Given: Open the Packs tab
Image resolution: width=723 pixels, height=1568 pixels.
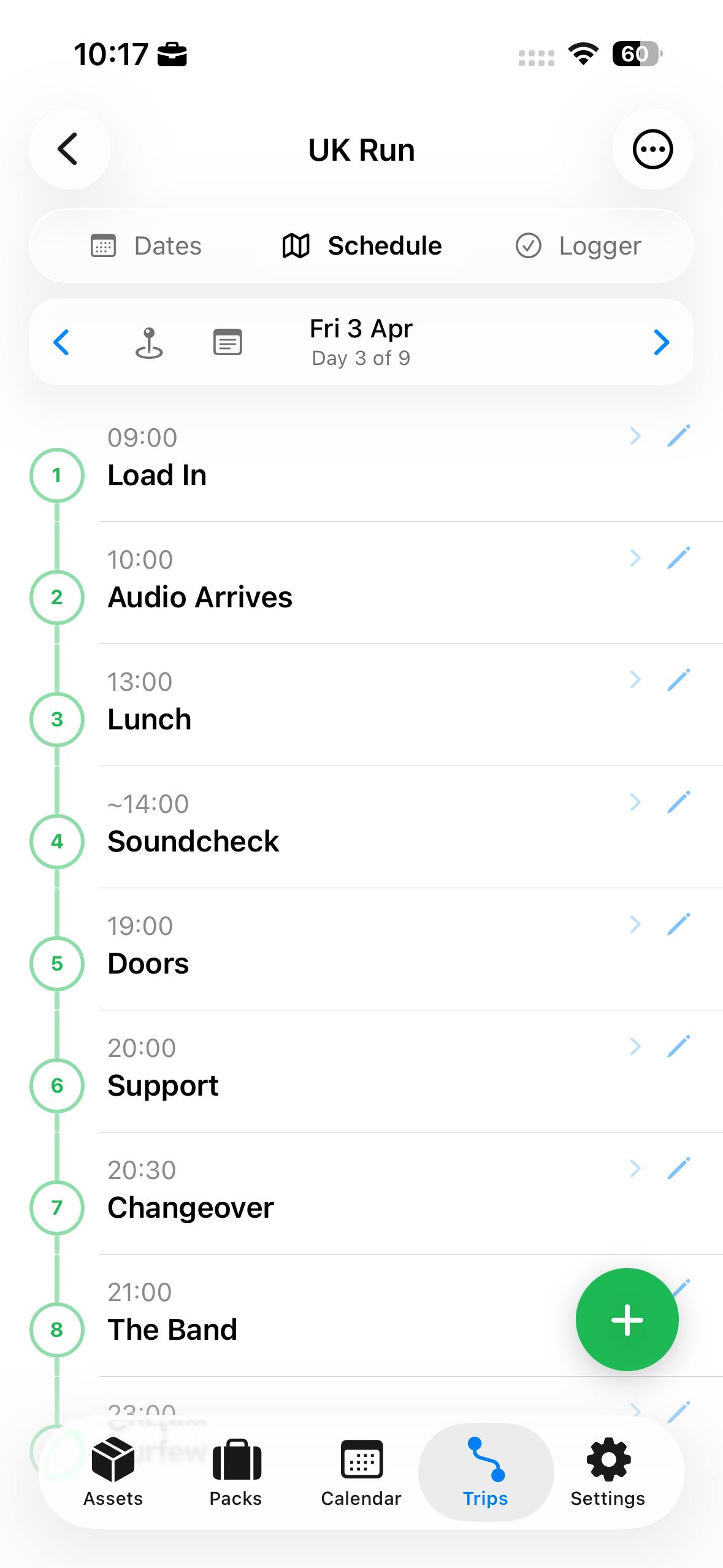Looking at the screenshot, I should click(x=236, y=1472).
